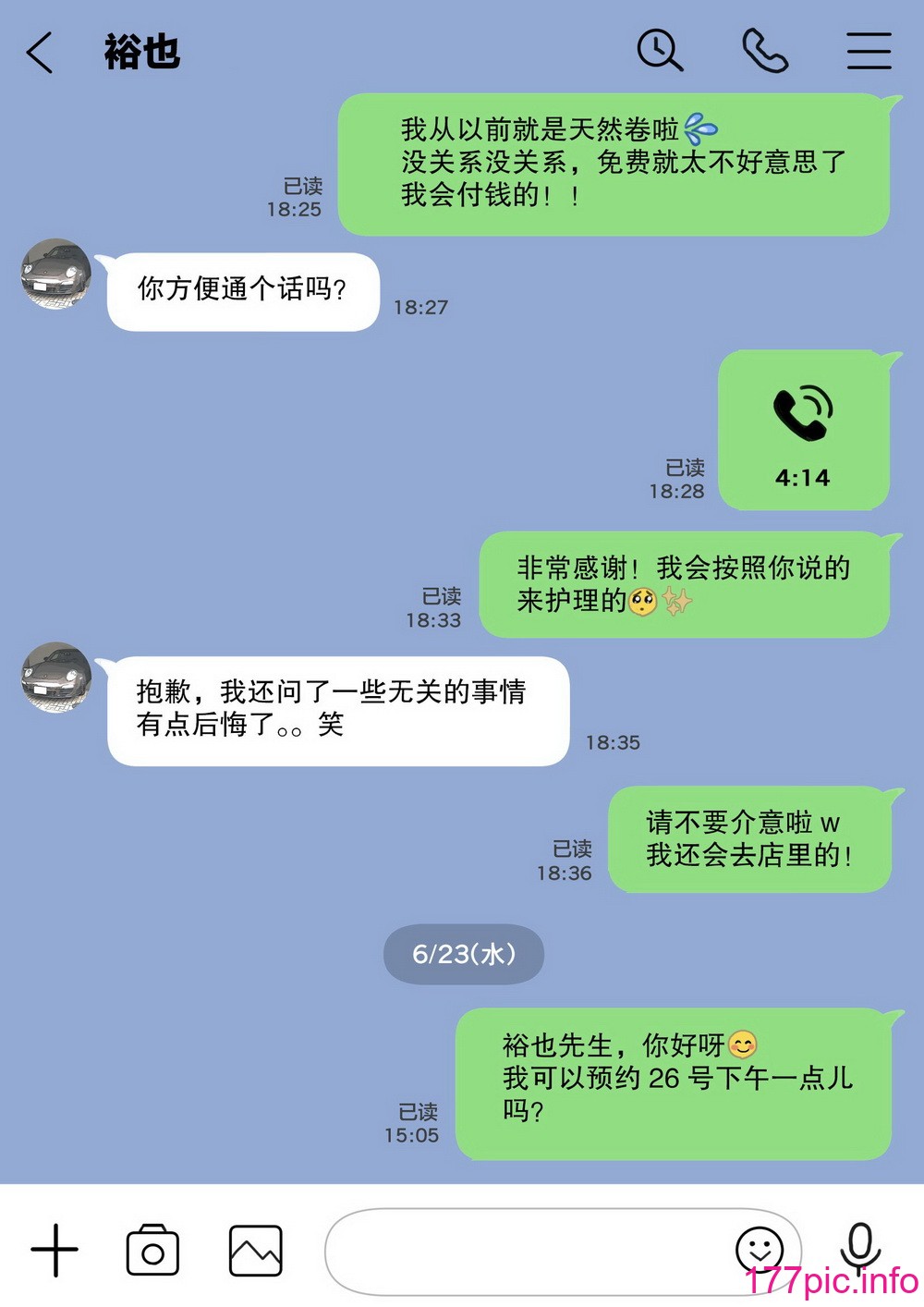This screenshot has height=1307, width=924.
Task: Open 裕也's avatar next to 你方便通个话吗
Action: [x=56, y=275]
